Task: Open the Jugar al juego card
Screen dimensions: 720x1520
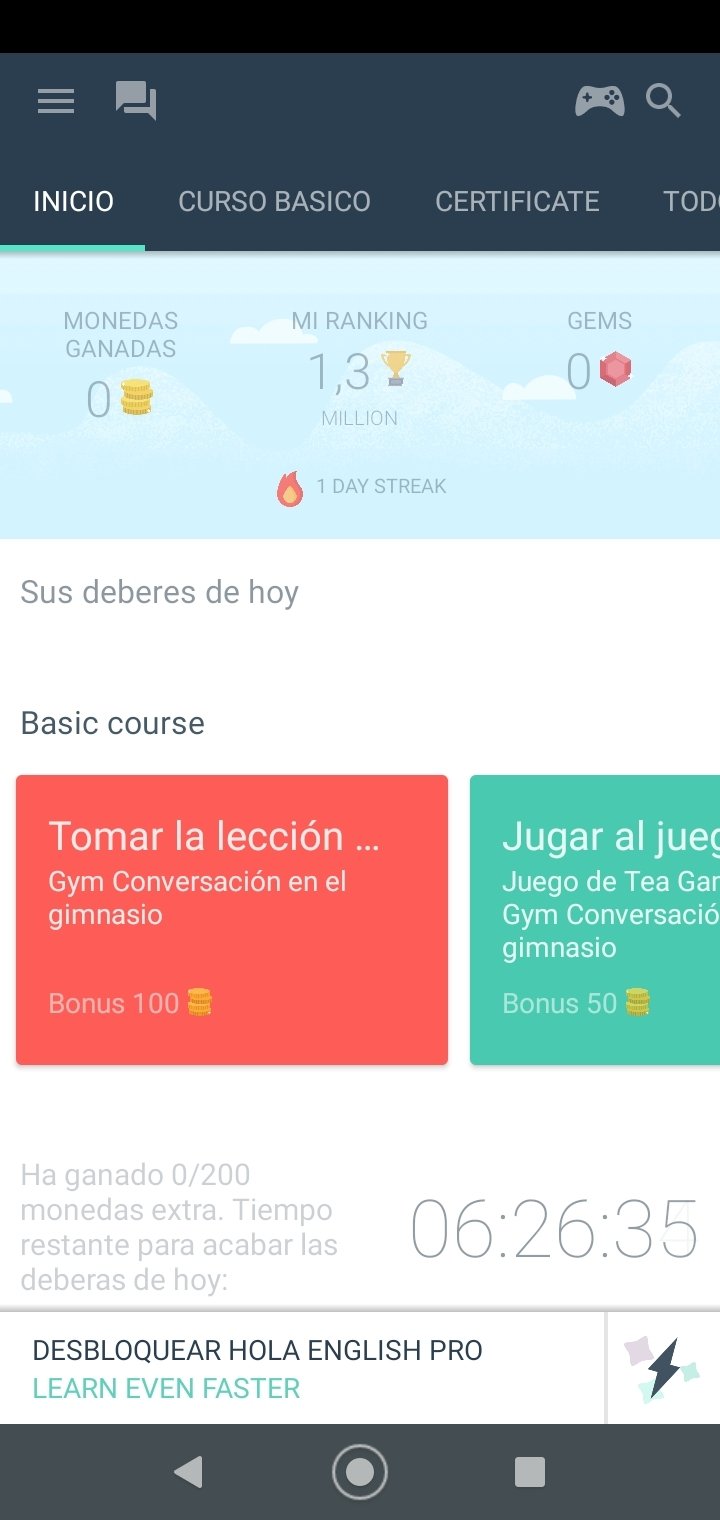Action: click(x=595, y=920)
